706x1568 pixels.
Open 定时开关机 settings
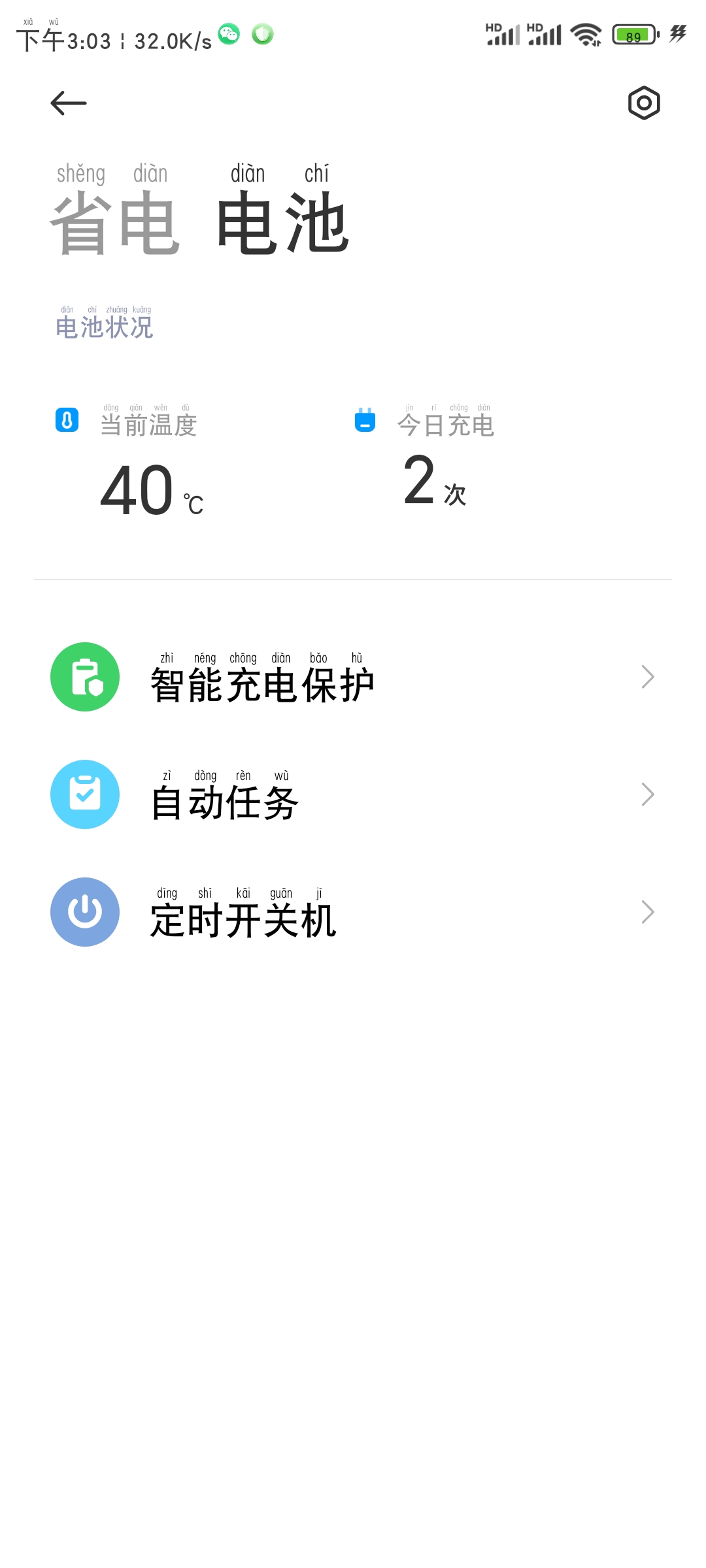(x=353, y=912)
